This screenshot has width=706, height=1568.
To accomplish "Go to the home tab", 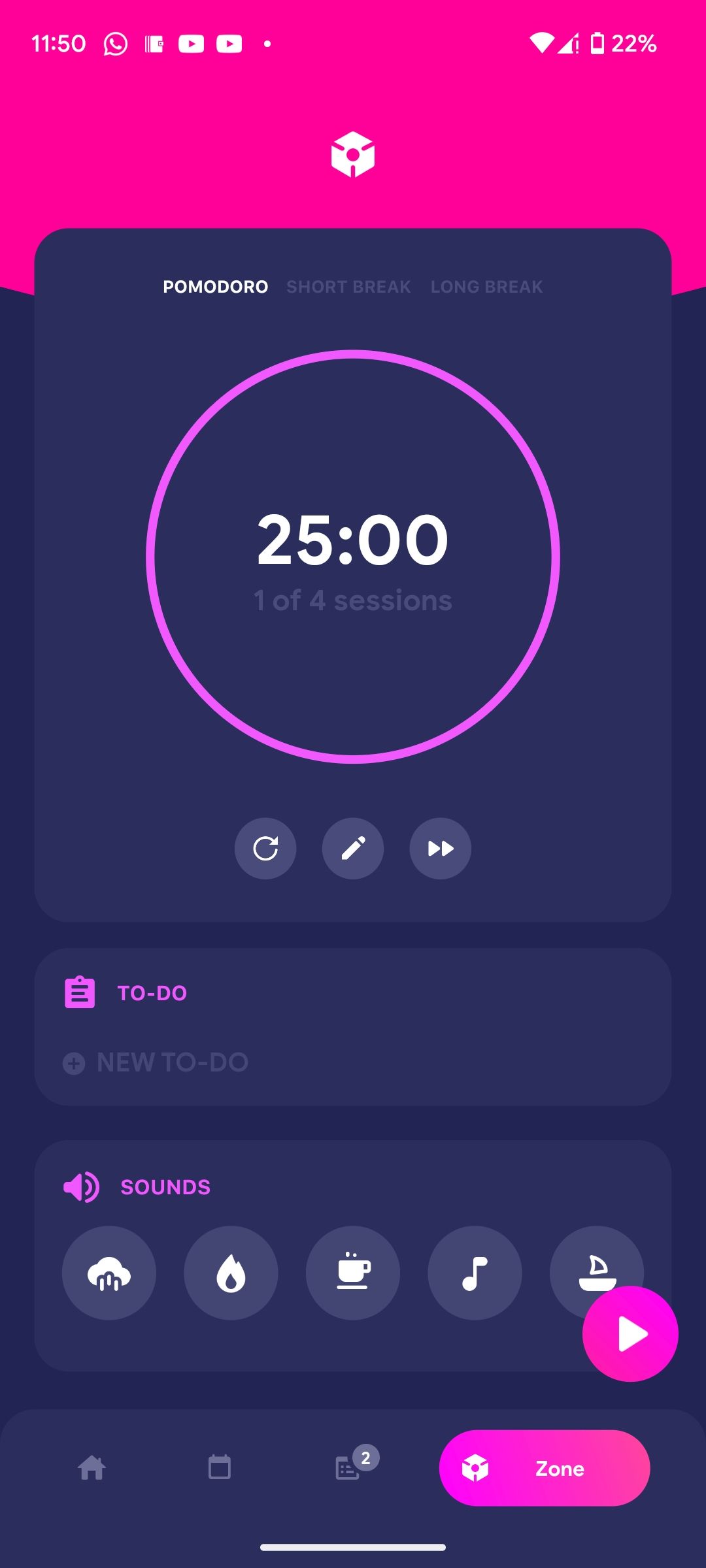I will tap(92, 1468).
